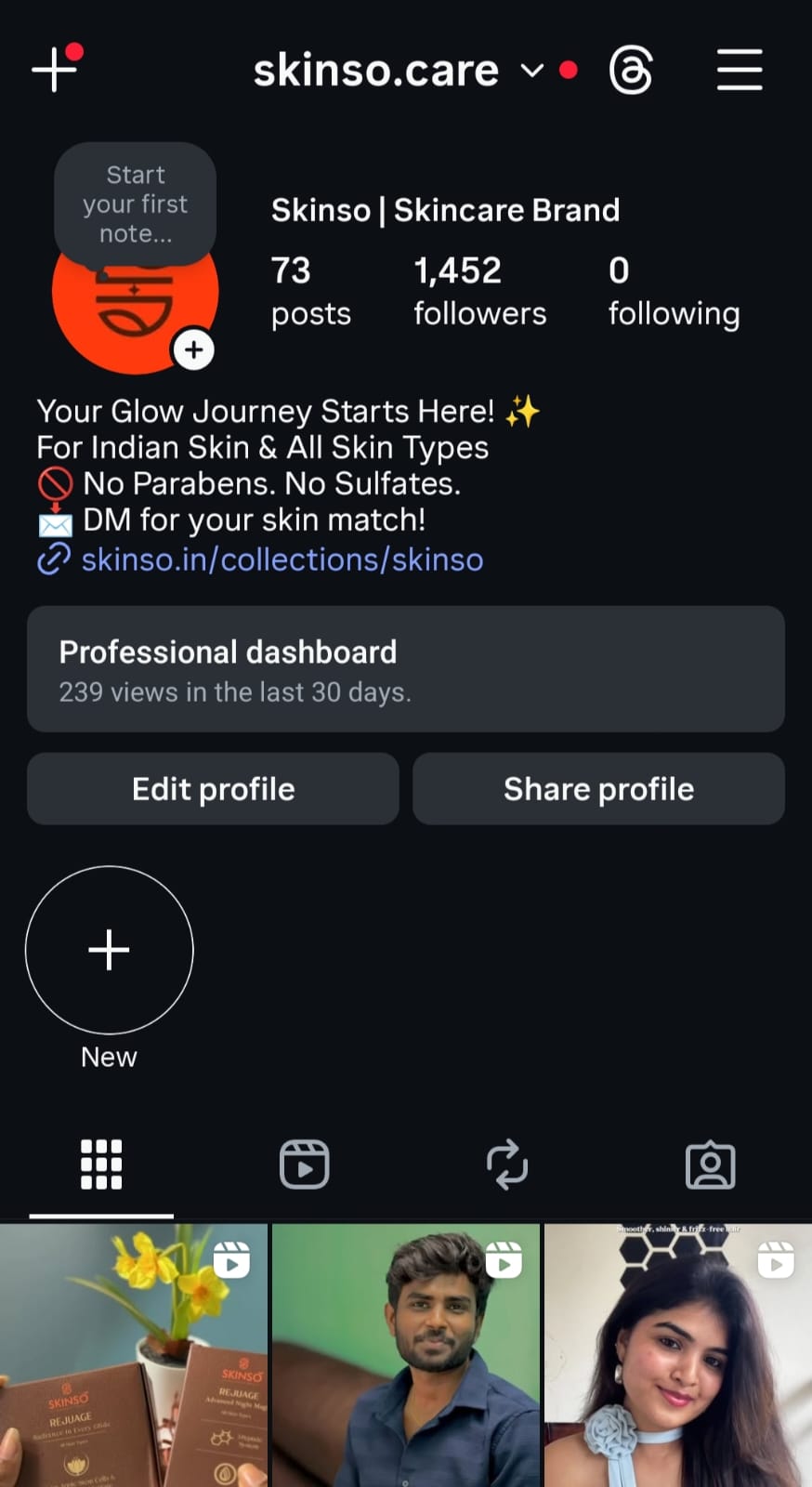Open the create new post plus icon
This screenshot has width=812, height=1487.
pyautogui.click(x=53, y=70)
